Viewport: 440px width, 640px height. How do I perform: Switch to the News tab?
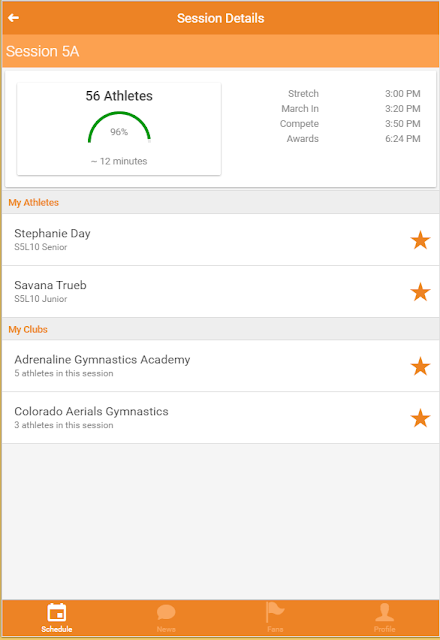point(166,618)
